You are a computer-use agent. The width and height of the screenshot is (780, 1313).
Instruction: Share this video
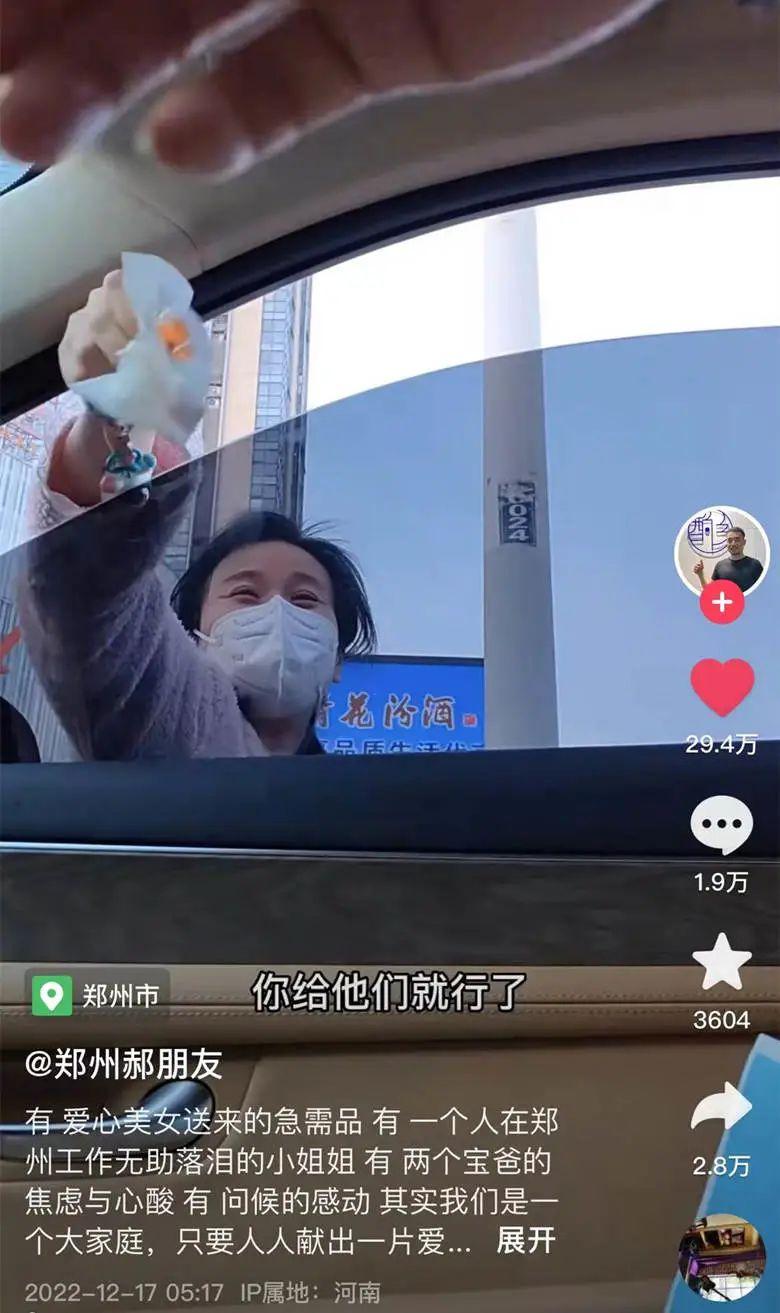click(721, 1108)
